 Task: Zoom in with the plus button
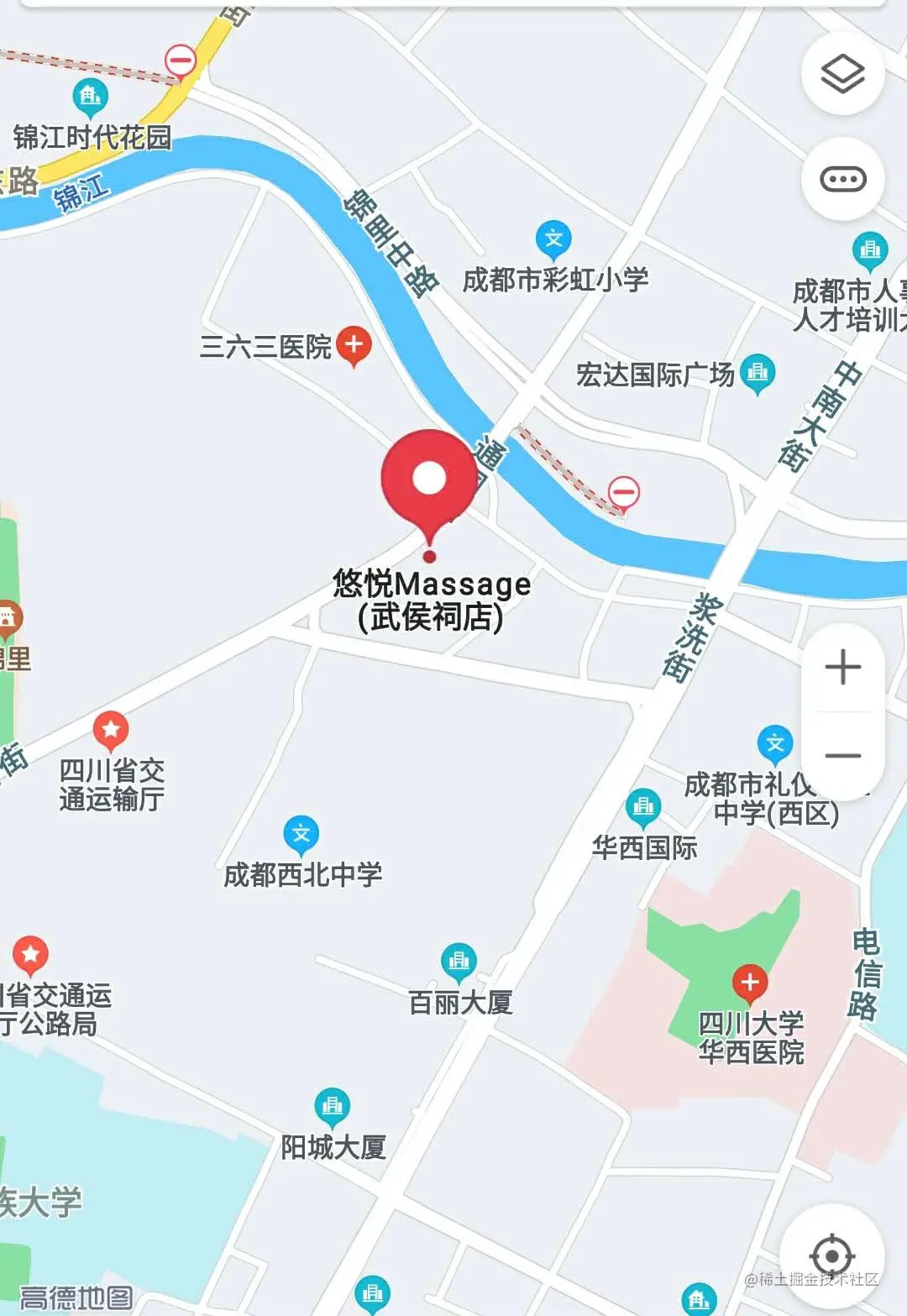click(x=842, y=668)
